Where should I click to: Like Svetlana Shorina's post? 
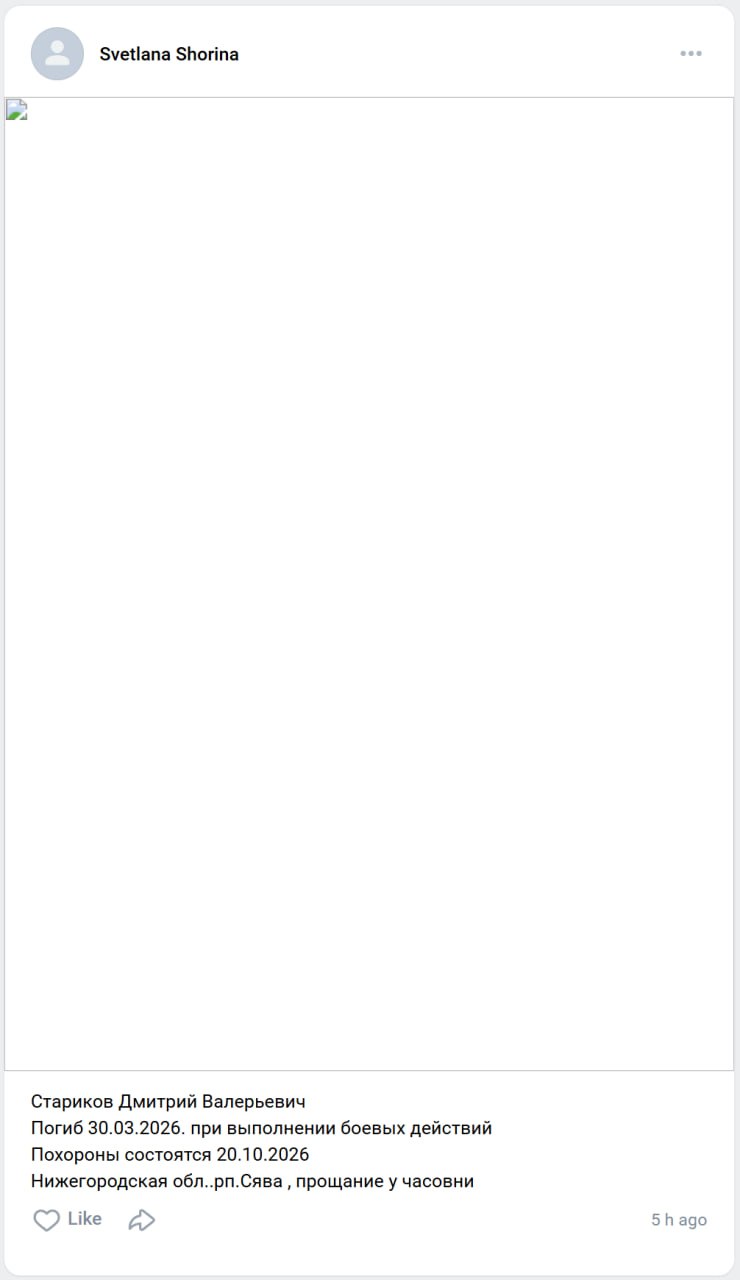(x=68, y=1220)
